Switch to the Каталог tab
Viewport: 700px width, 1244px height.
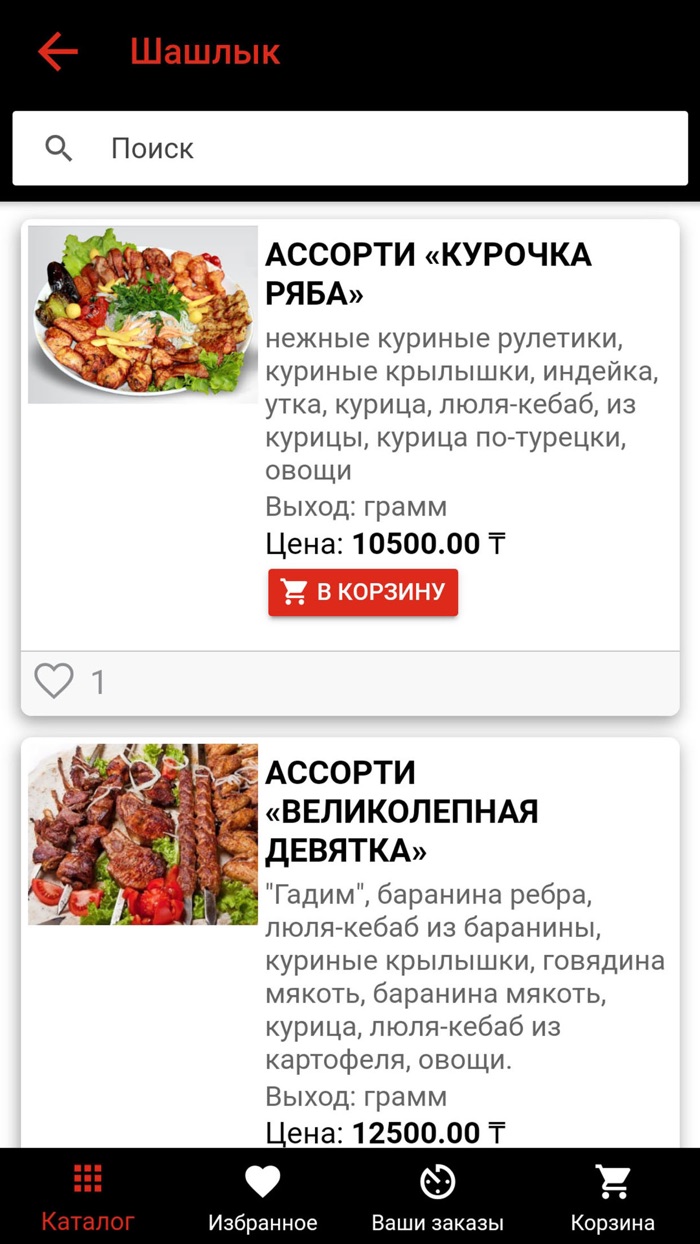[x=88, y=1197]
